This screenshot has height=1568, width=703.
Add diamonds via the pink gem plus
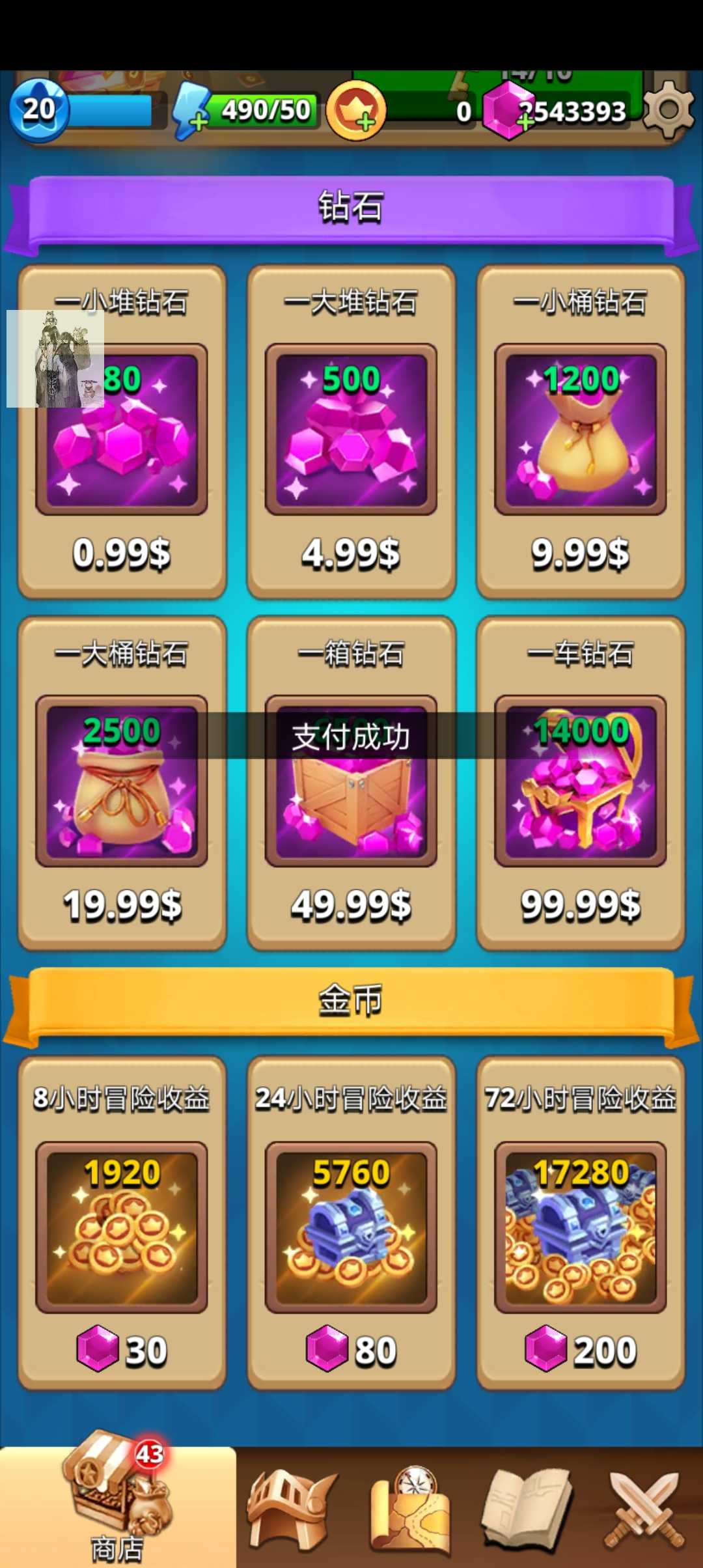click(x=509, y=112)
